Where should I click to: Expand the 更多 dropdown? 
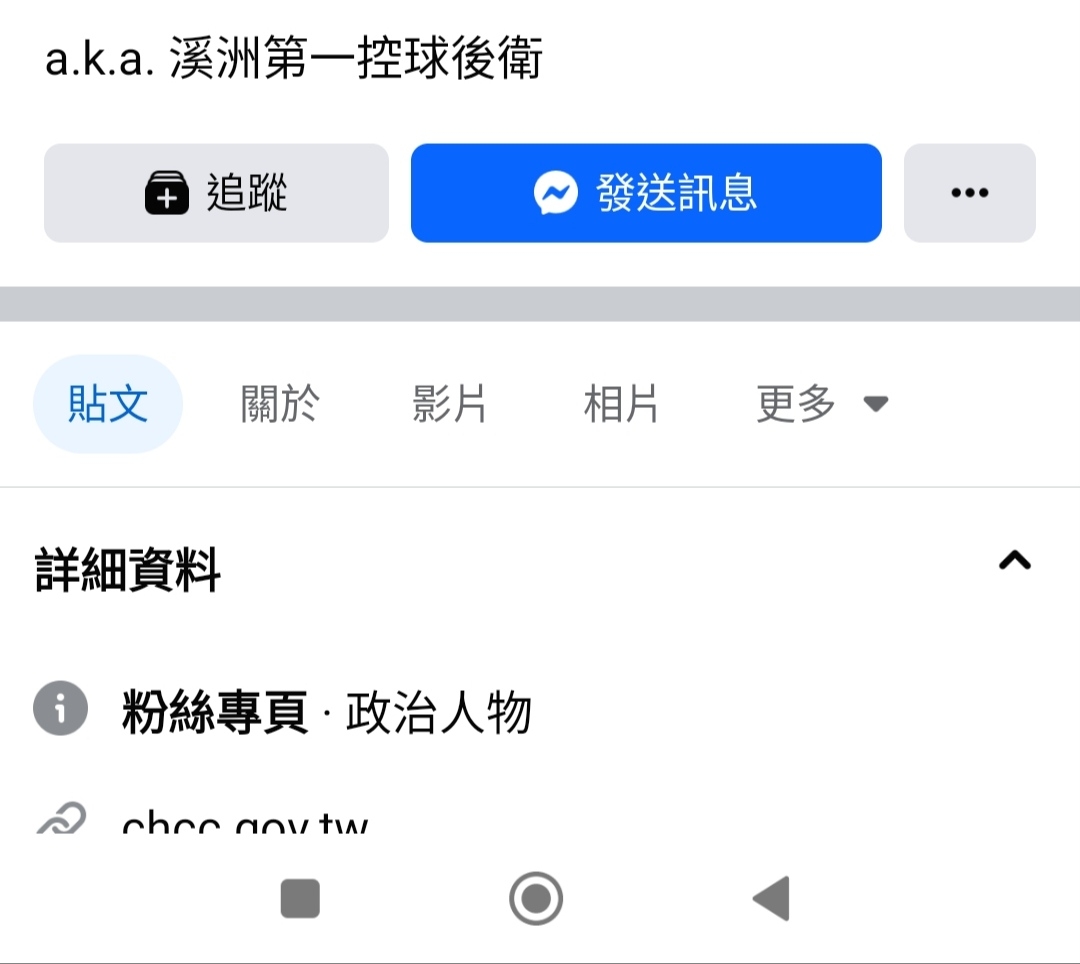pos(822,404)
